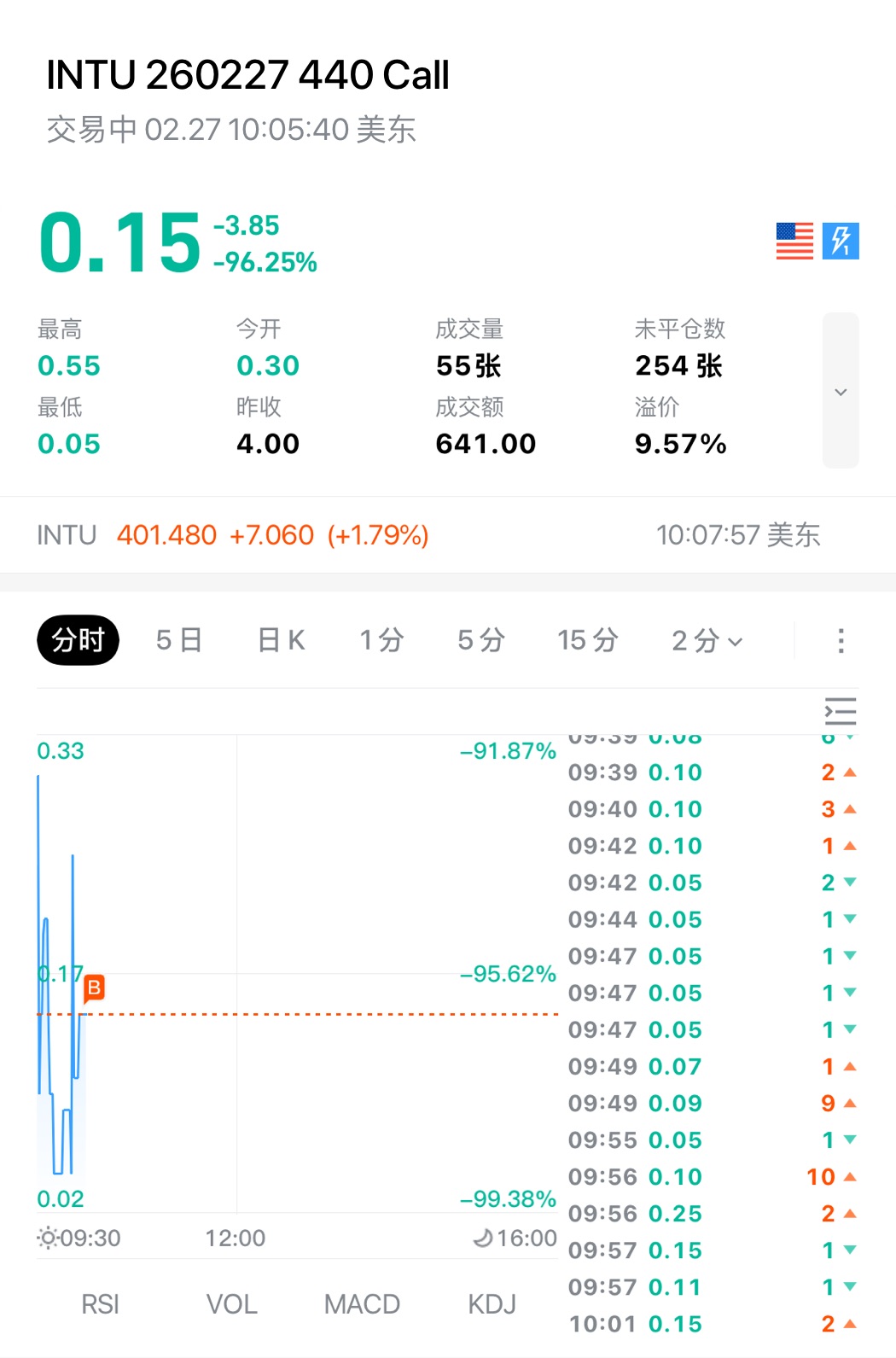Select the VOL indicator
This screenshot has height=1358, width=896.
tap(231, 1304)
